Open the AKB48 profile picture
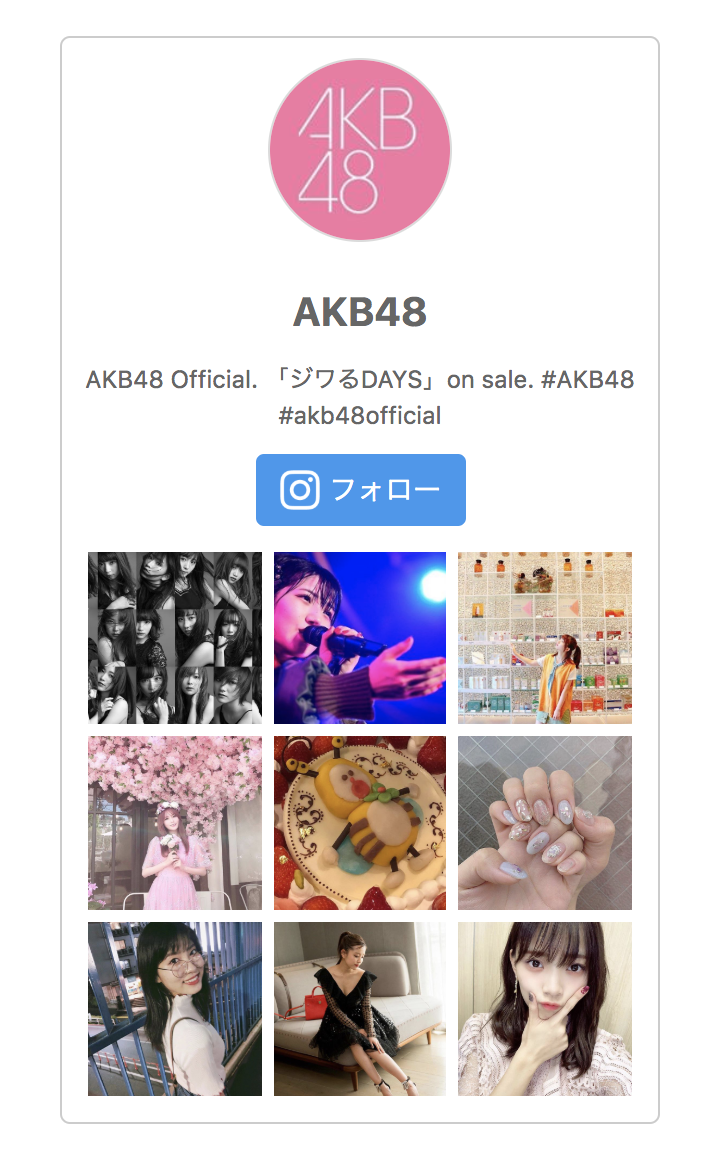The width and height of the screenshot is (720, 1162). 360,150
